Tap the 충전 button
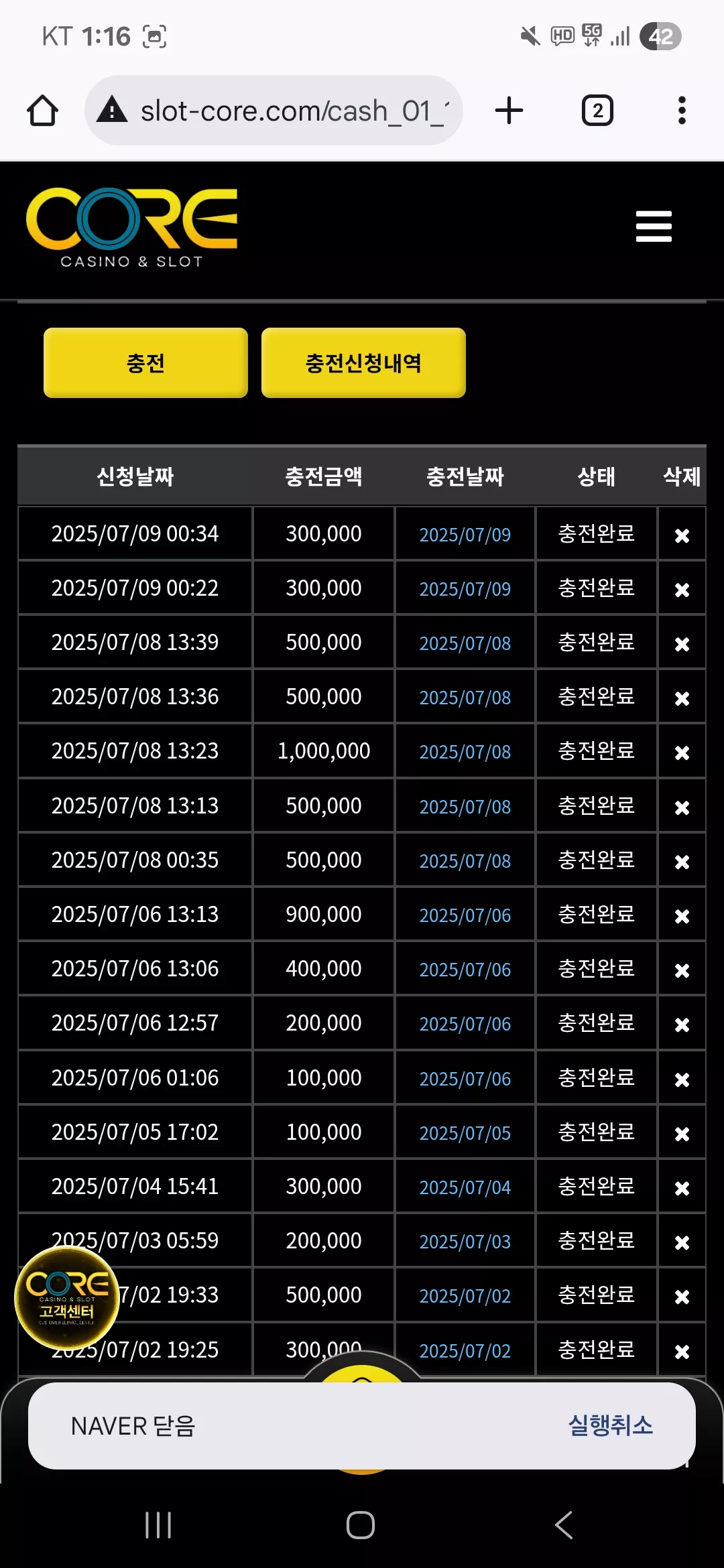 145,363
